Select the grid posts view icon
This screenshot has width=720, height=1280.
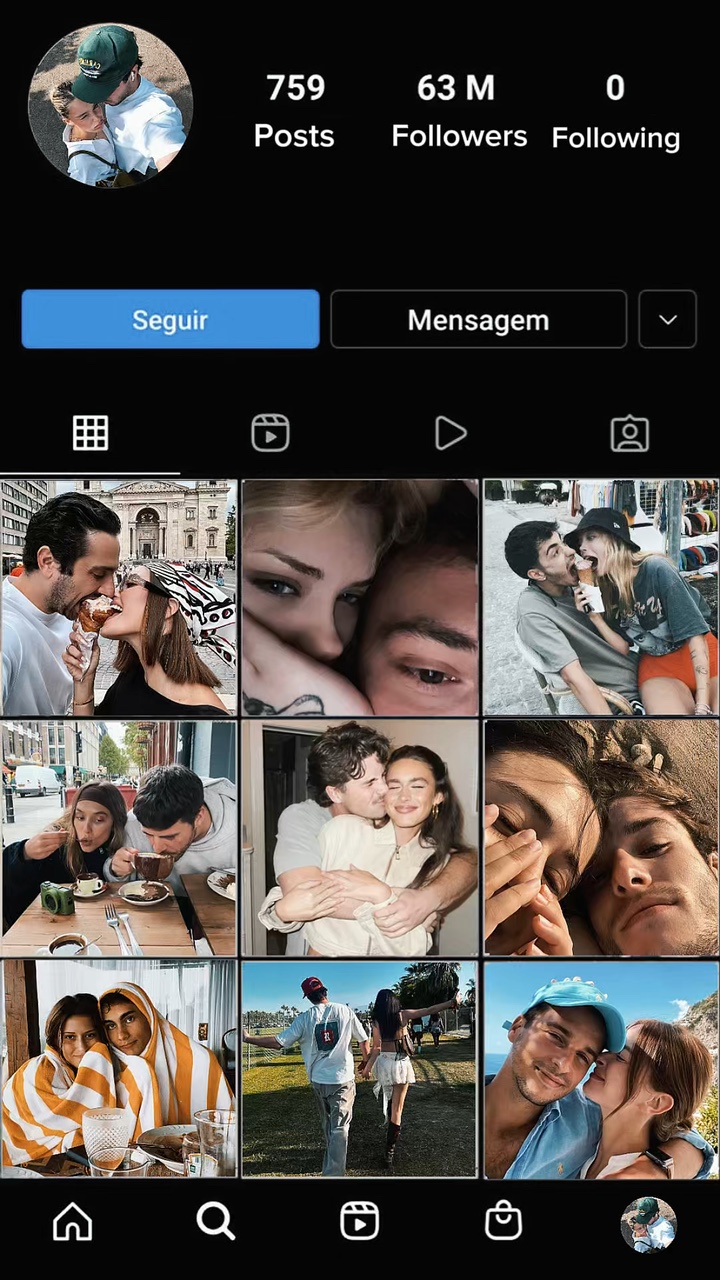[90, 432]
